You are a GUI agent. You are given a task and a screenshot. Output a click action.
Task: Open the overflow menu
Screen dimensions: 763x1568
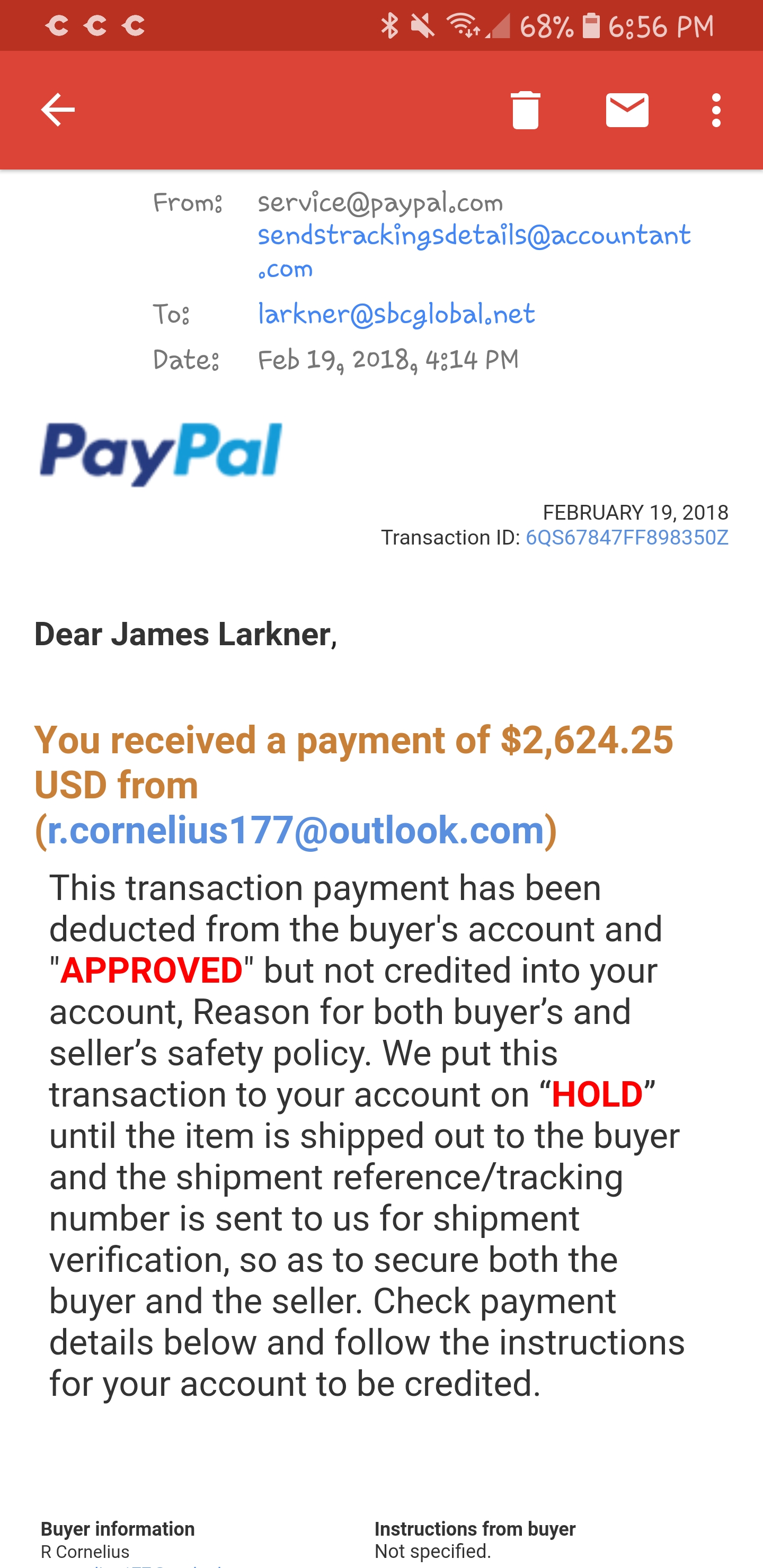(x=716, y=110)
